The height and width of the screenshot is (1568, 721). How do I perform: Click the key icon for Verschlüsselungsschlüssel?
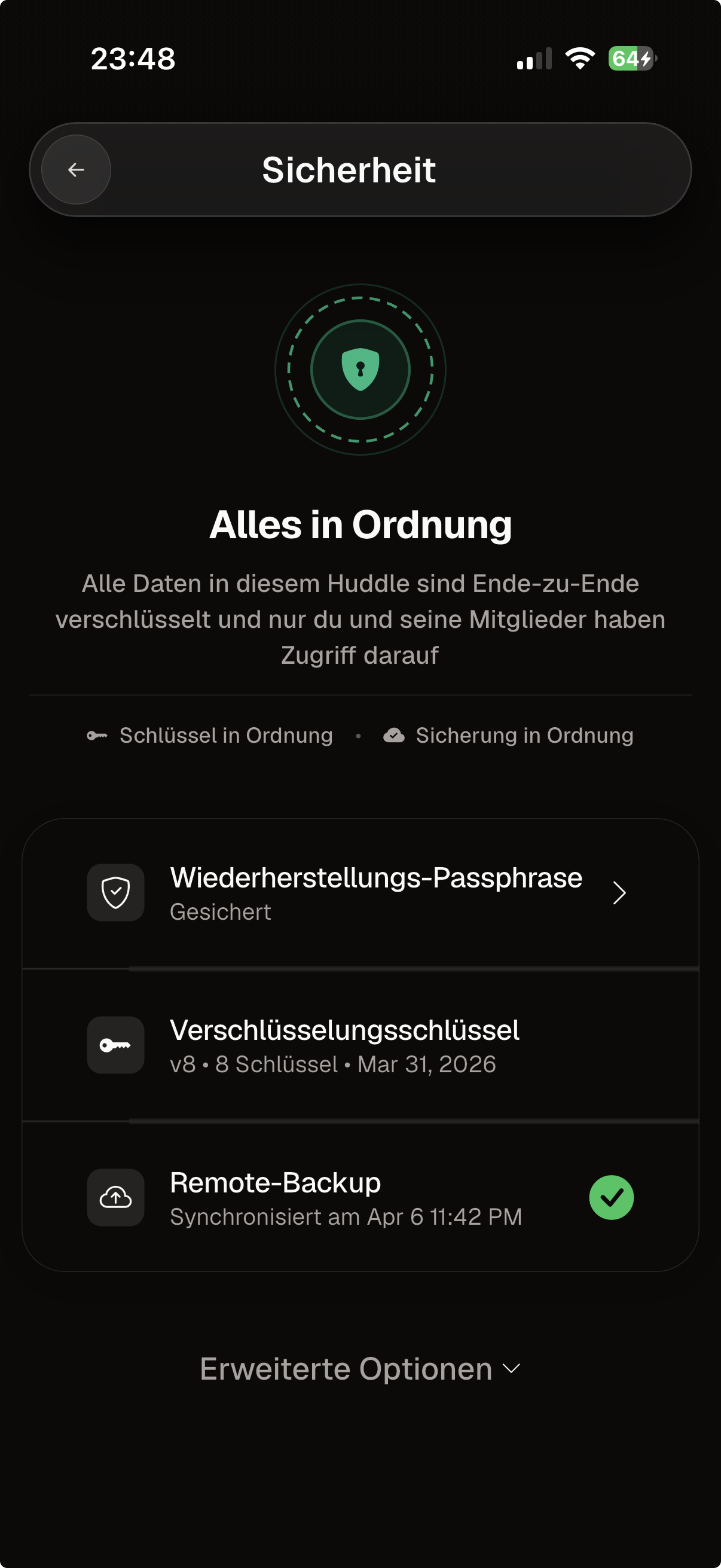pos(115,1044)
